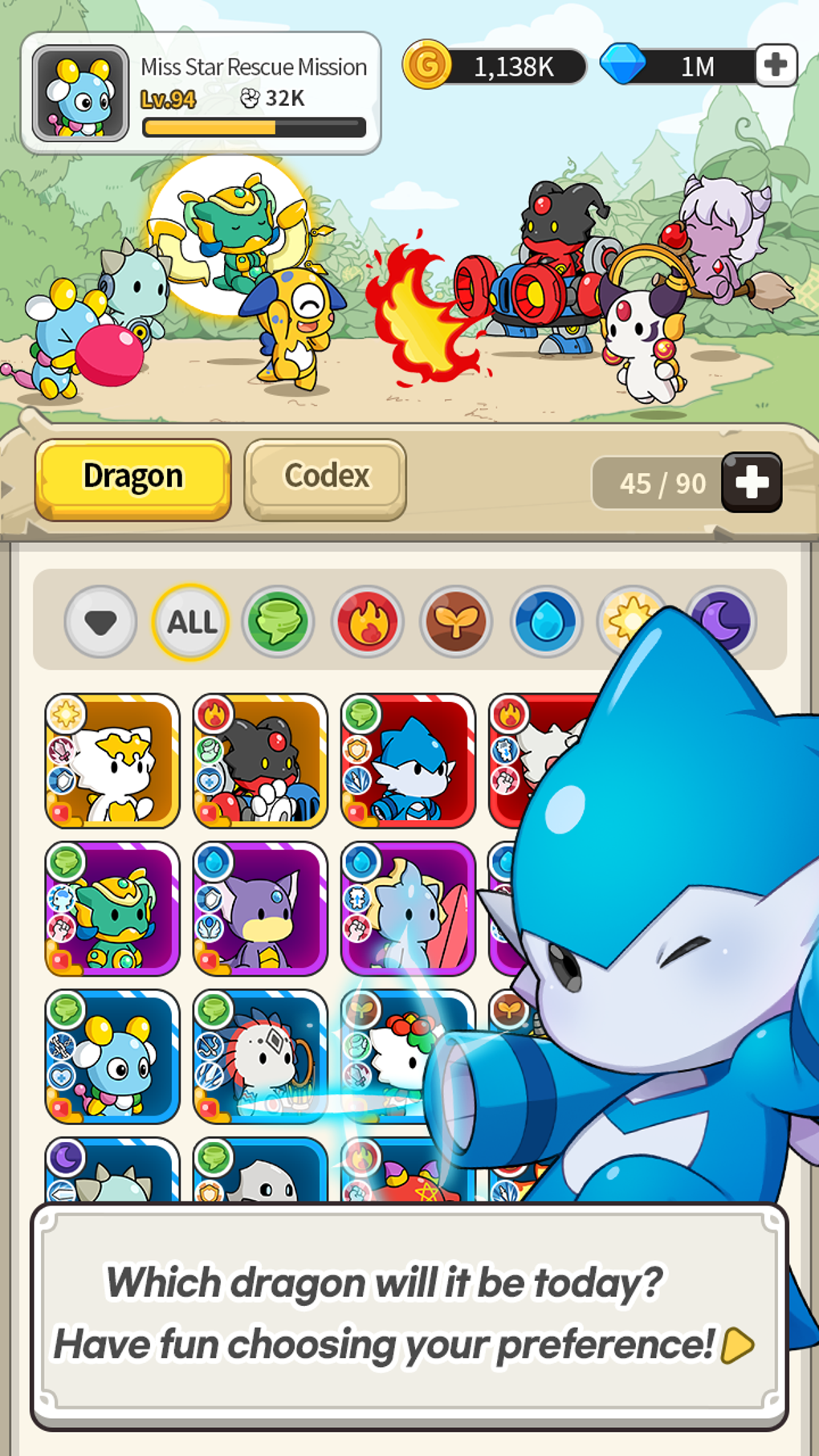Choose the blue mouse dragon with yellow ears
This screenshot has height=1456, width=819.
pos(112,1056)
